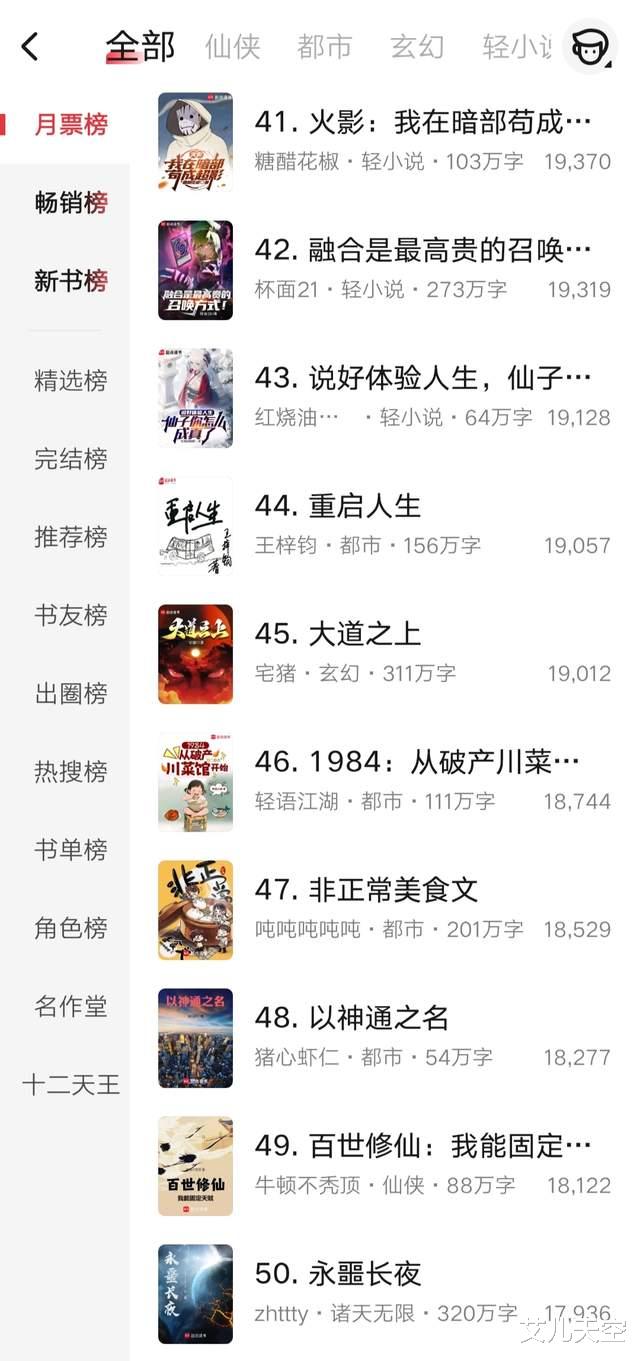Go back using the top-left arrow

(30, 46)
